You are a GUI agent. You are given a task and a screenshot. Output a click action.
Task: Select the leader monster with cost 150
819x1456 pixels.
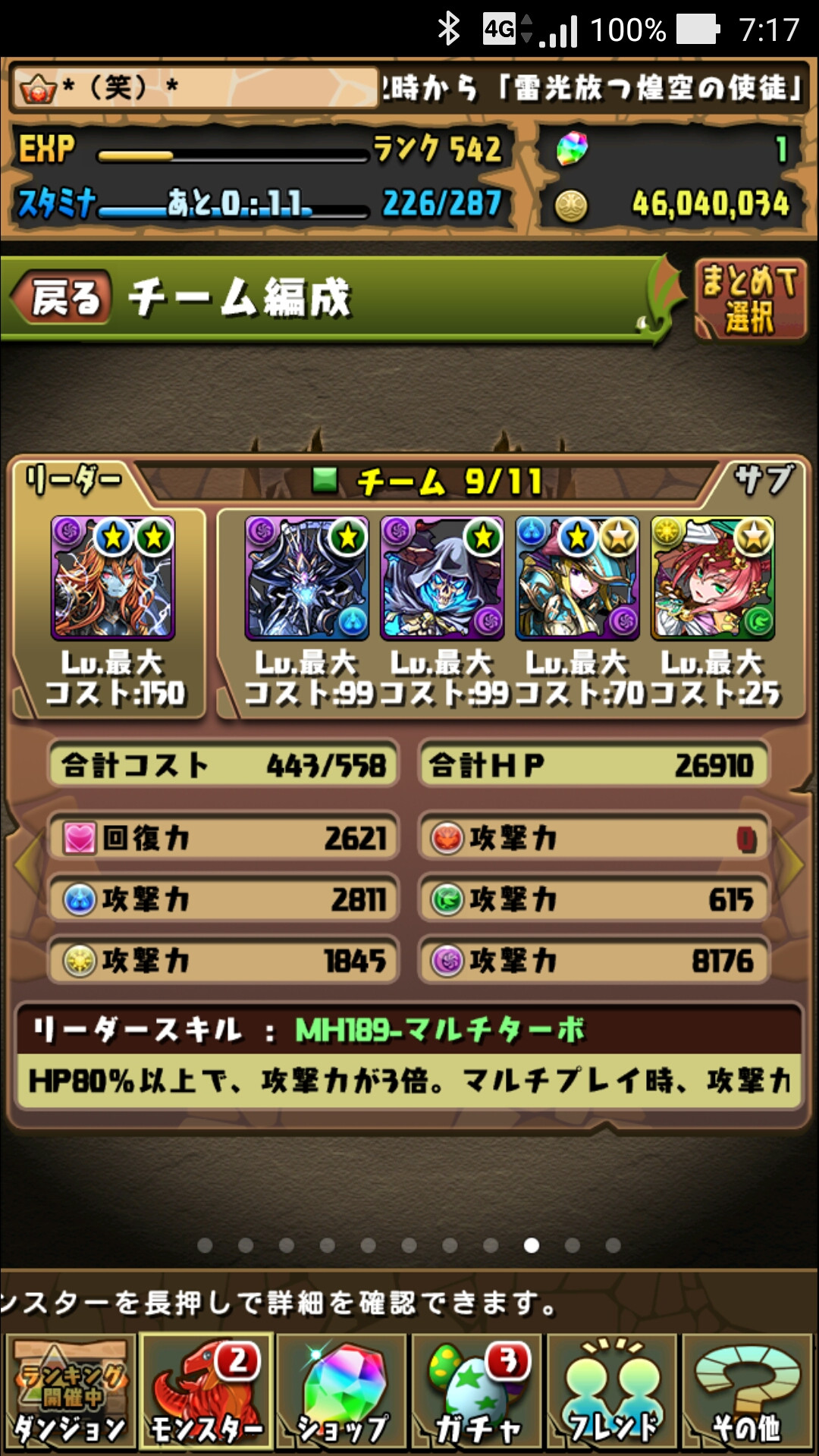coord(113,578)
